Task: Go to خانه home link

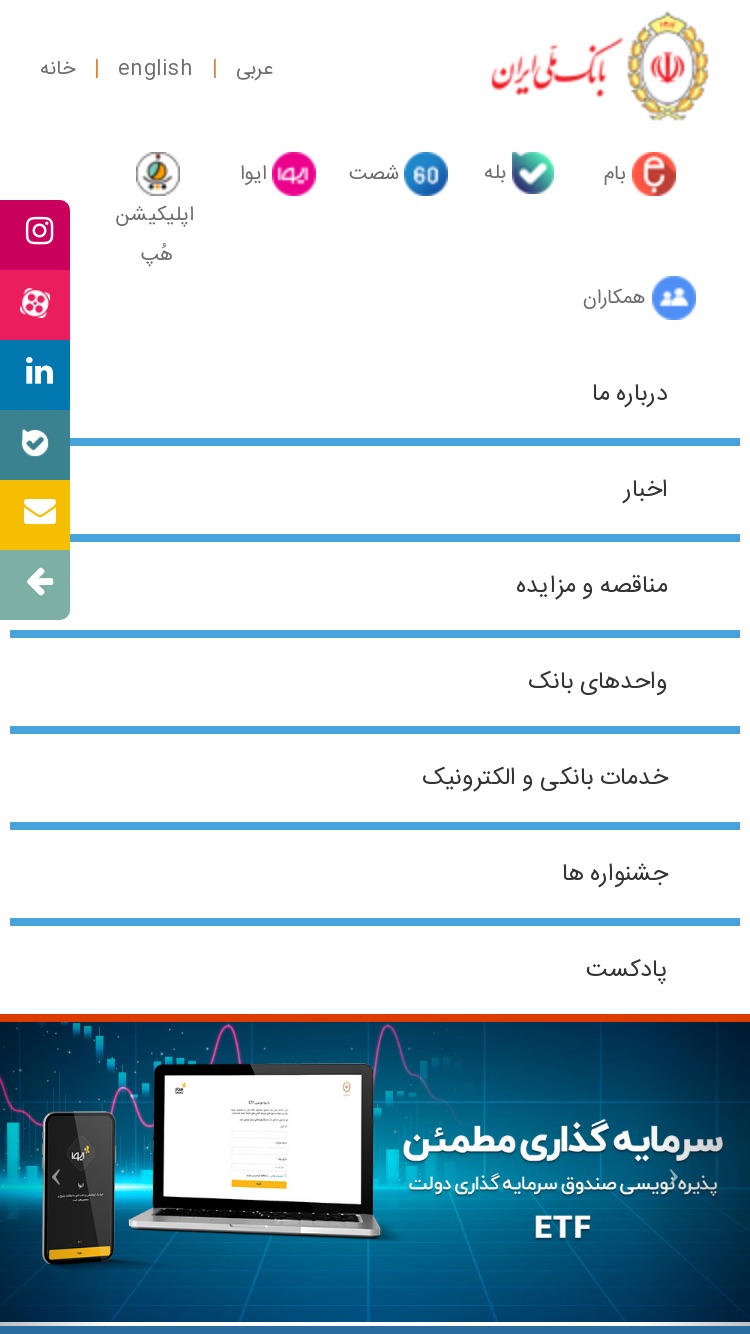Action: [x=58, y=68]
